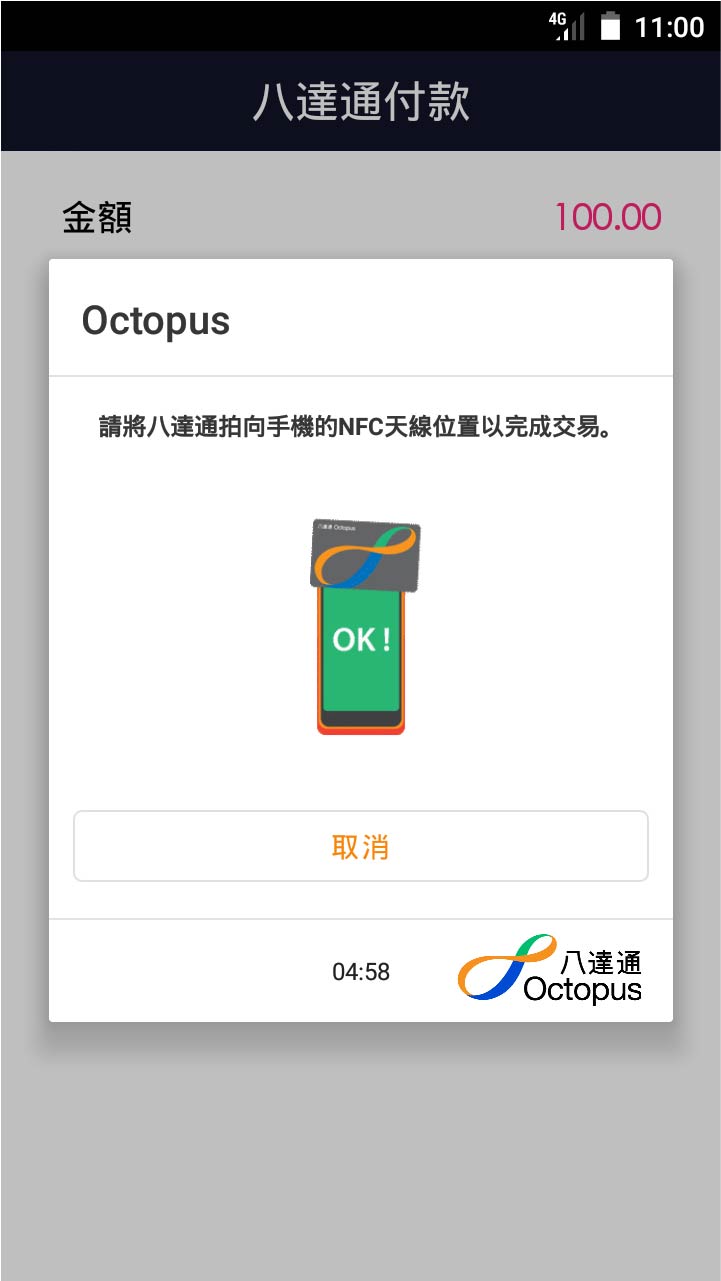Cancel the Octopus payment with 取消
The width and height of the screenshot is (721, 1281).
[x=360, y=846]
